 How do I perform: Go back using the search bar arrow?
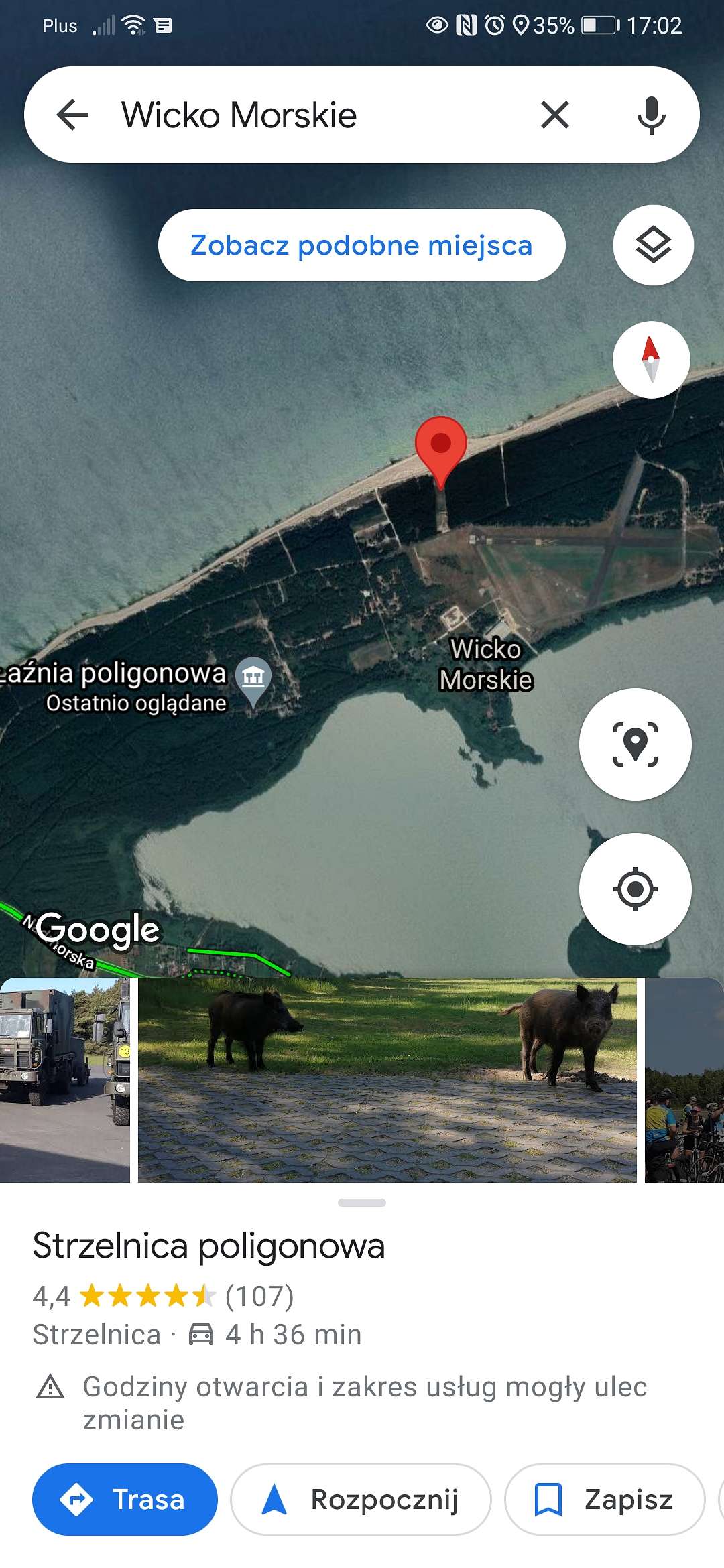coord(73,115)
